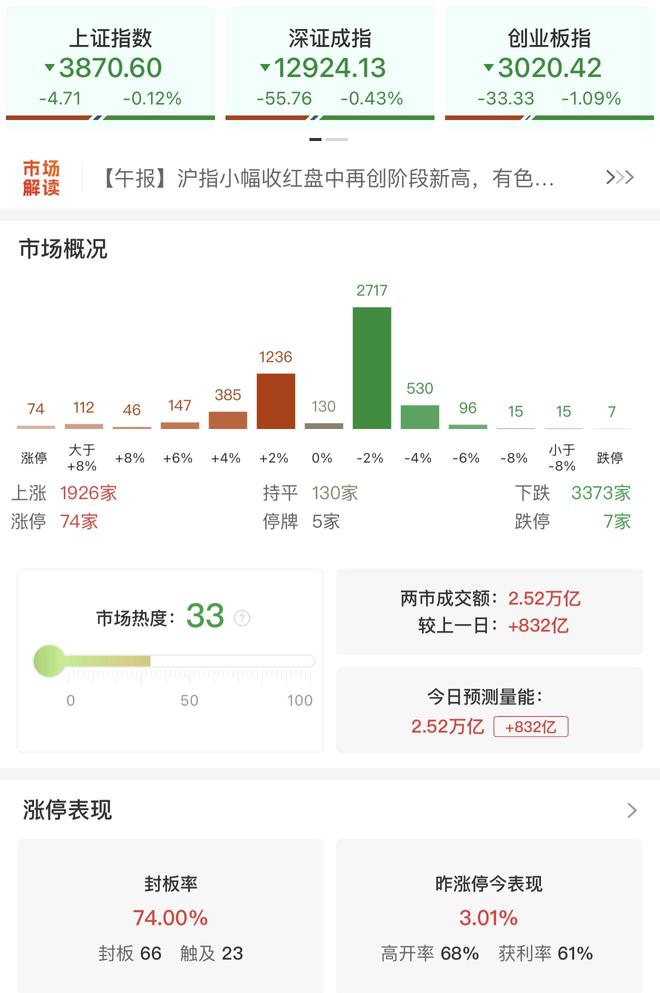Expand 涨停表现 with the right chevron

(x=631, y=810)
